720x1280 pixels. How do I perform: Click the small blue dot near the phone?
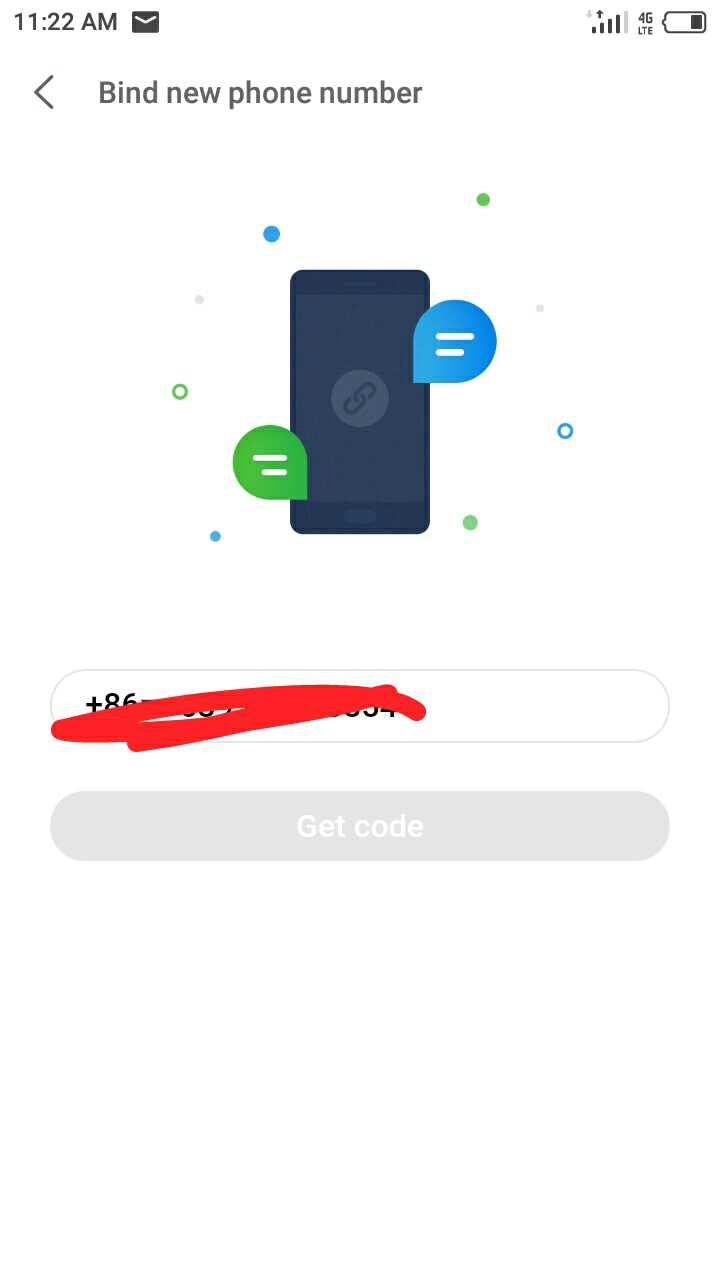tap(271, 233)
